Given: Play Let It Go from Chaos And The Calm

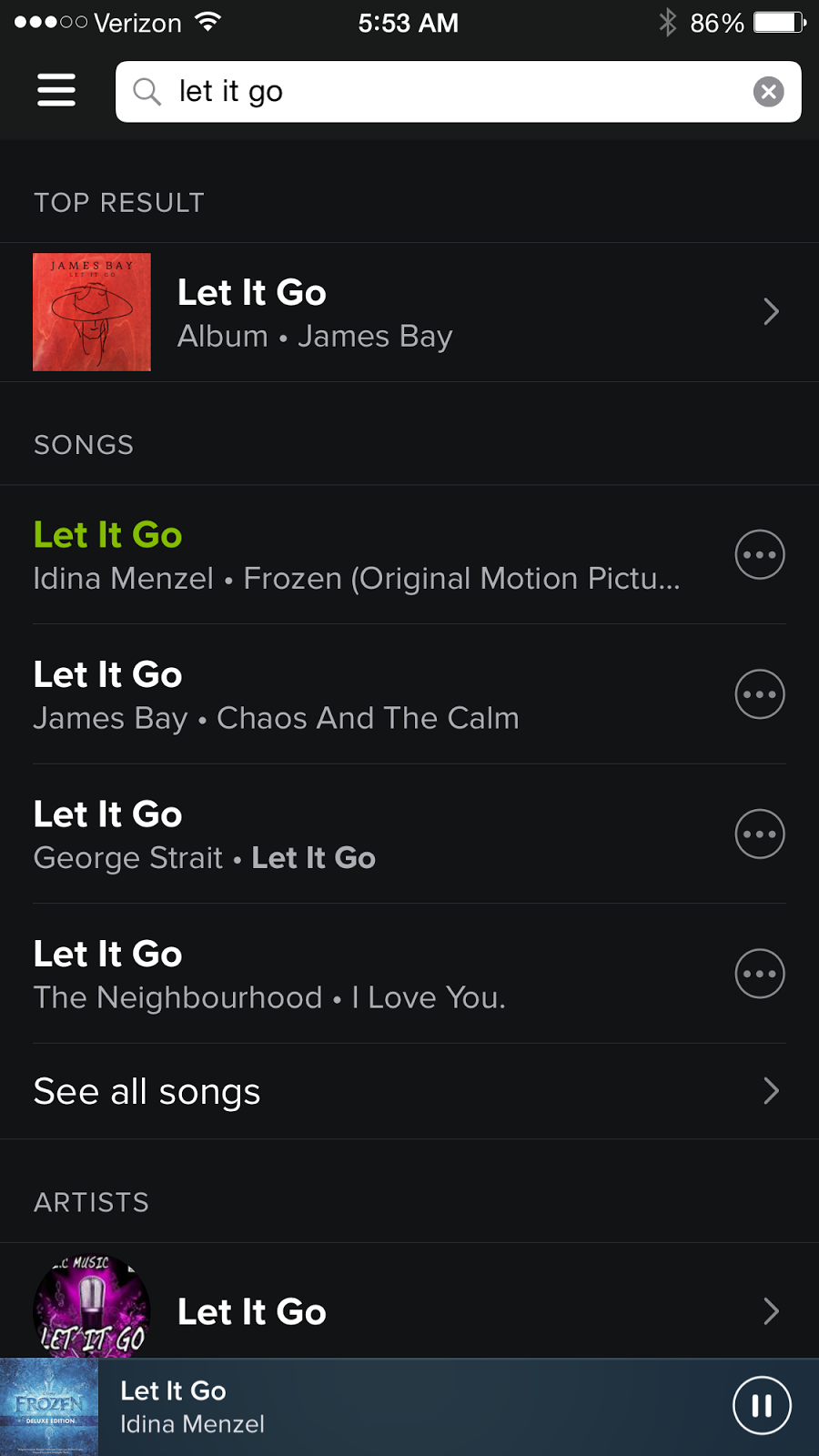Looking at the screenshot, I should pos(355,695).
